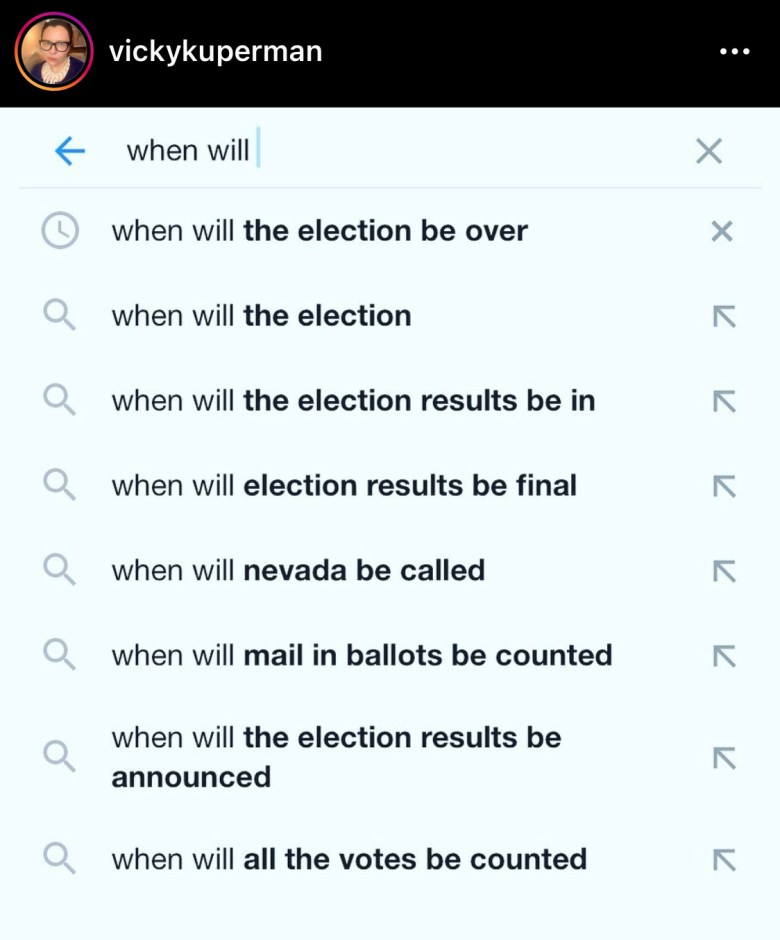This screenshot has width=780, height=940.
Task: Open the post's three-dot overflow menu
Action: point(734,52)
